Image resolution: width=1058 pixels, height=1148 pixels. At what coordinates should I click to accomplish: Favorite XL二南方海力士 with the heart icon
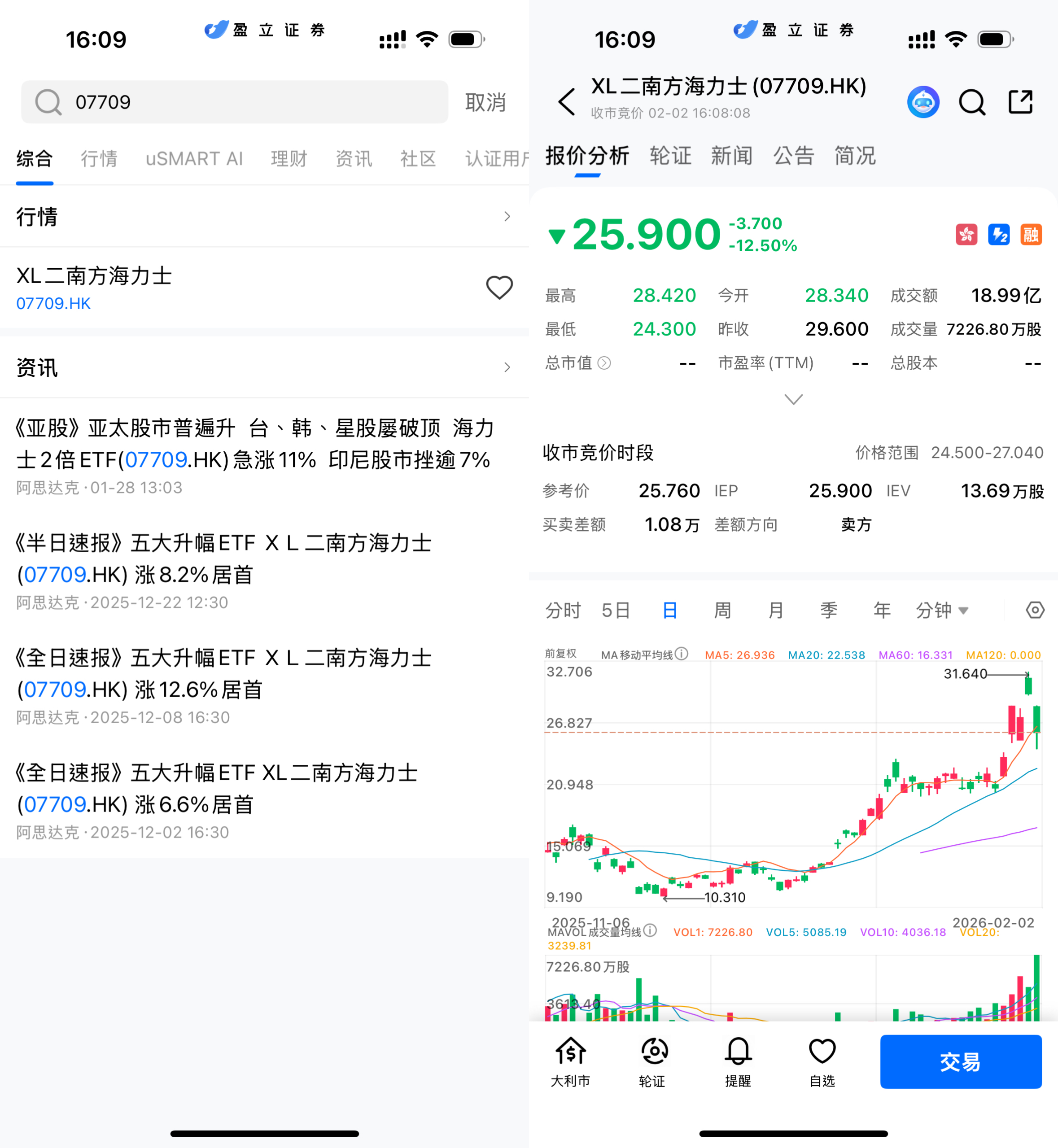(x=498, y=287)
